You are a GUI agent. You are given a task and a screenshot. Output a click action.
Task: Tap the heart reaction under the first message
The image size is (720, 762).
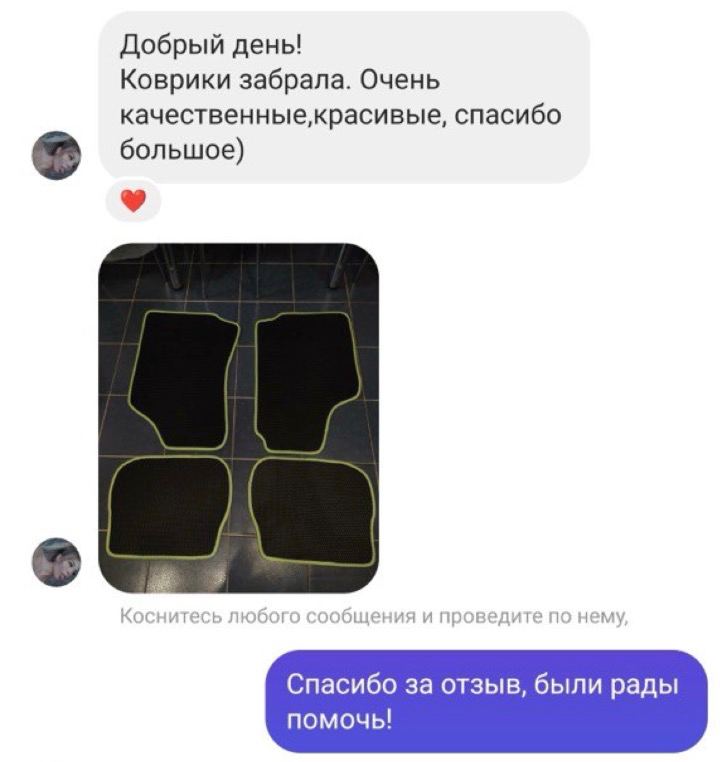pyautogui.click(x=132, y=202)
